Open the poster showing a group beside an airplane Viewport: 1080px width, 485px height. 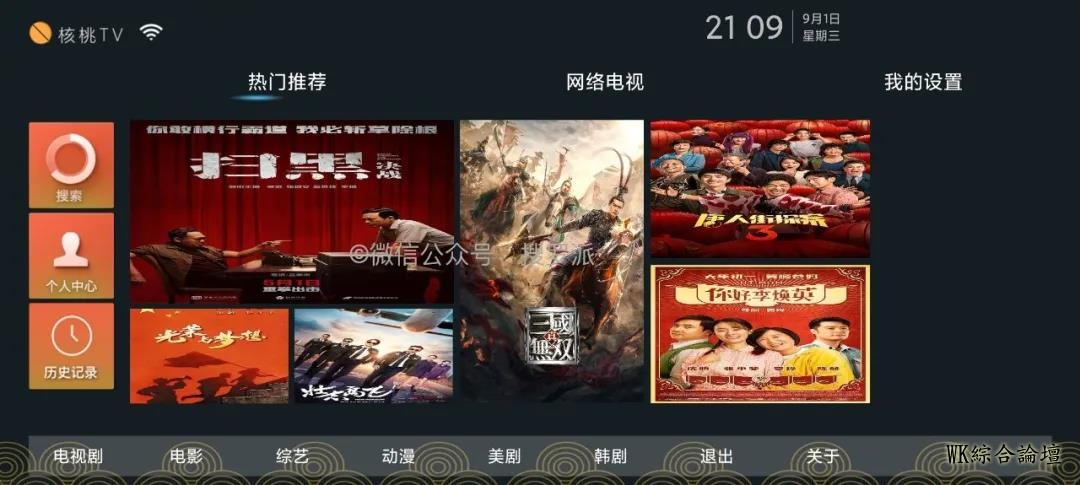click(373, 356)
